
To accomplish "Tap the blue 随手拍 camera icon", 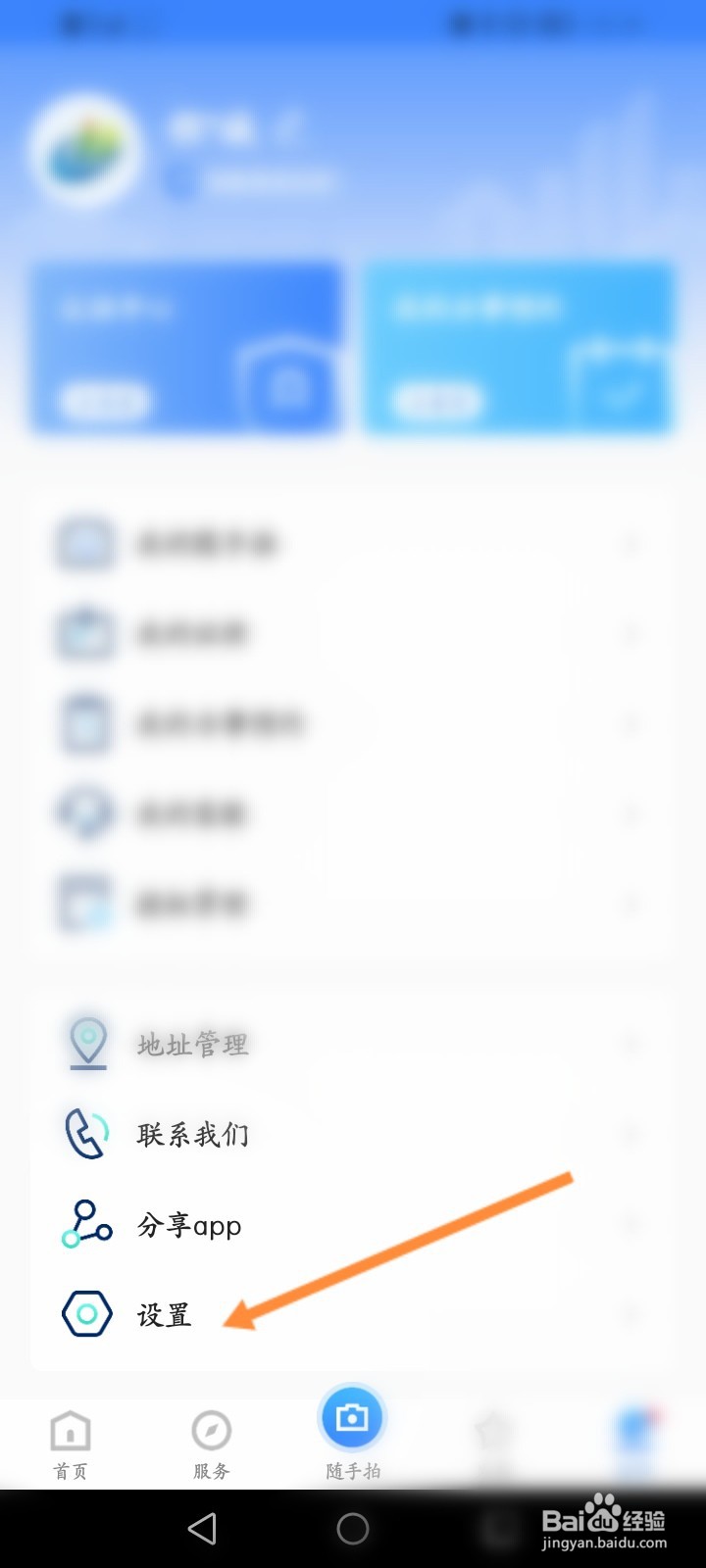I will tap(352, 1416).
